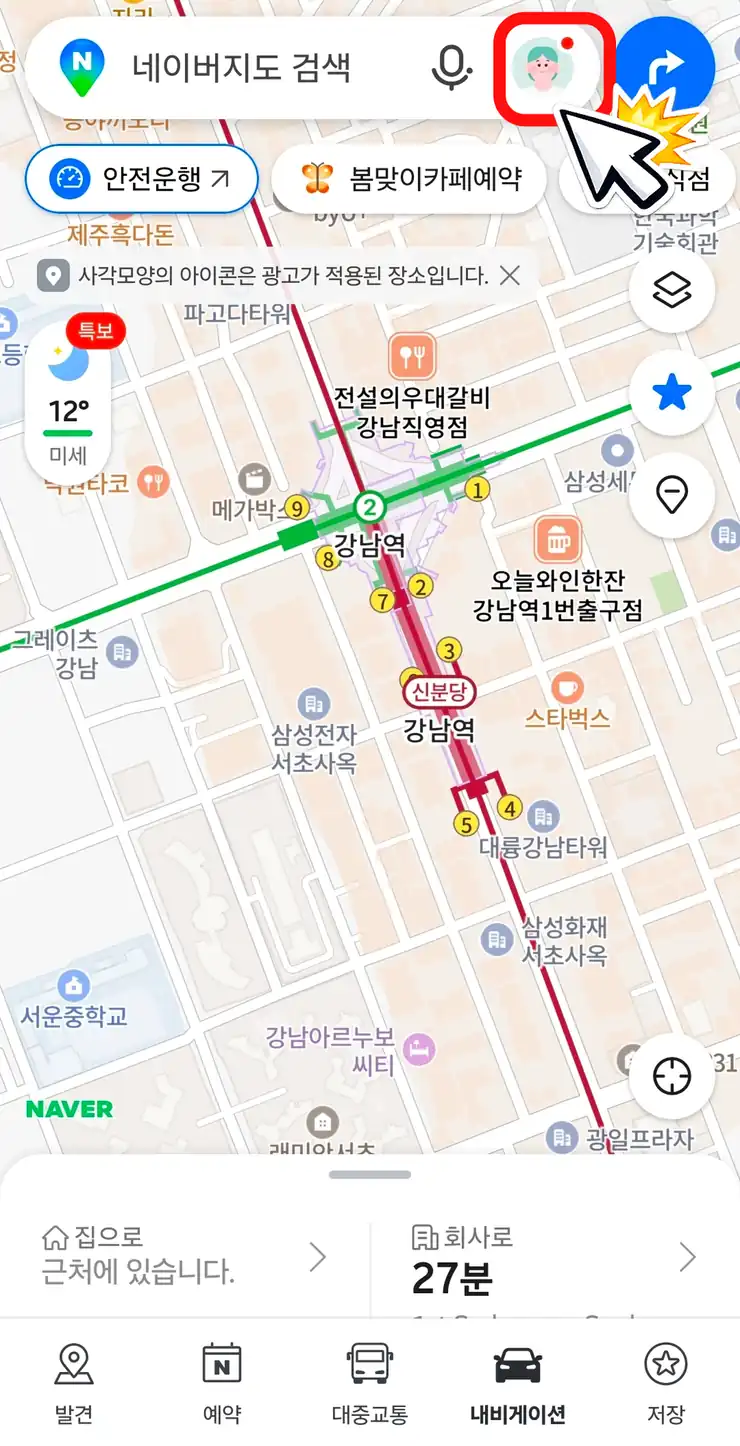Open directions with the blue arrow button

(x=665, y=68)
